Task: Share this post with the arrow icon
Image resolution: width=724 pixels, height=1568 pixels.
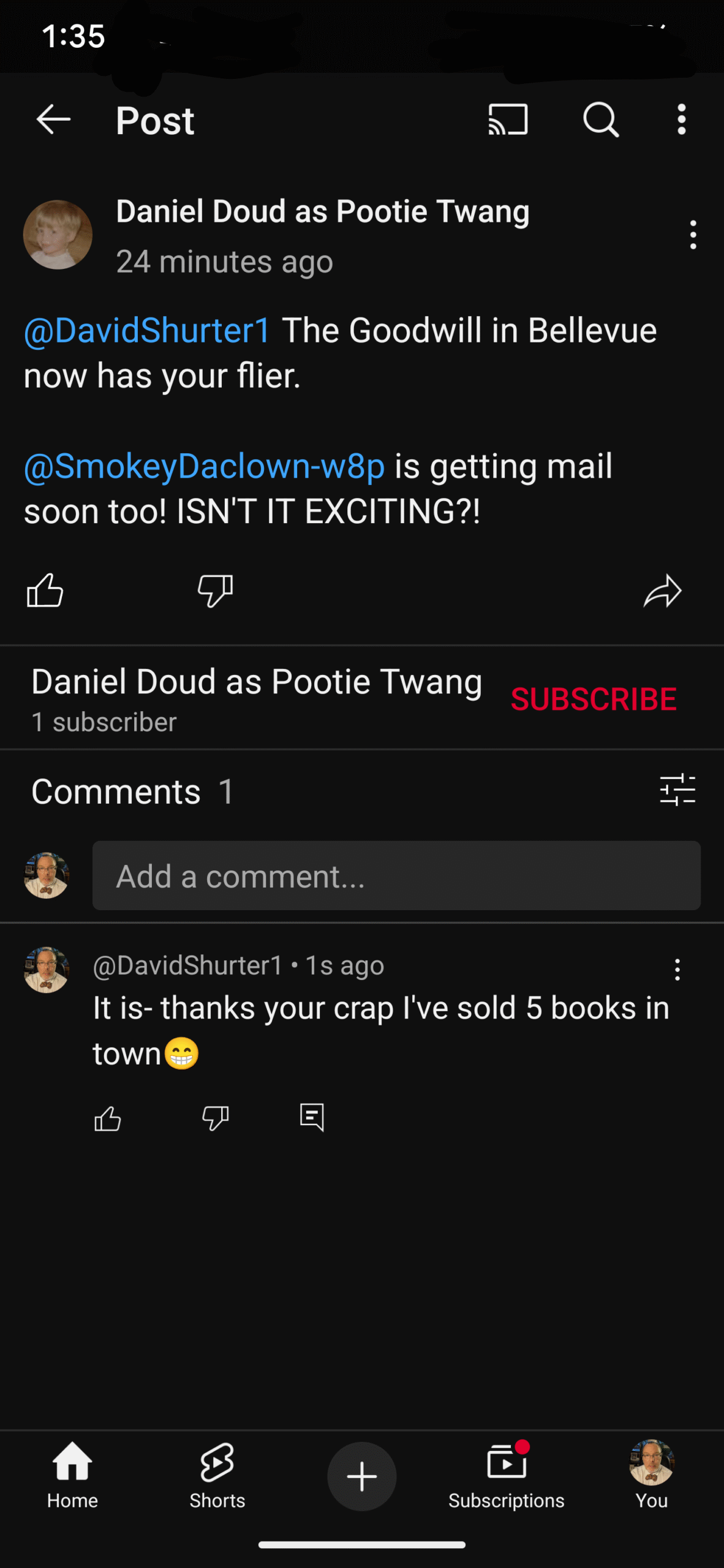Action: (662, 590)
